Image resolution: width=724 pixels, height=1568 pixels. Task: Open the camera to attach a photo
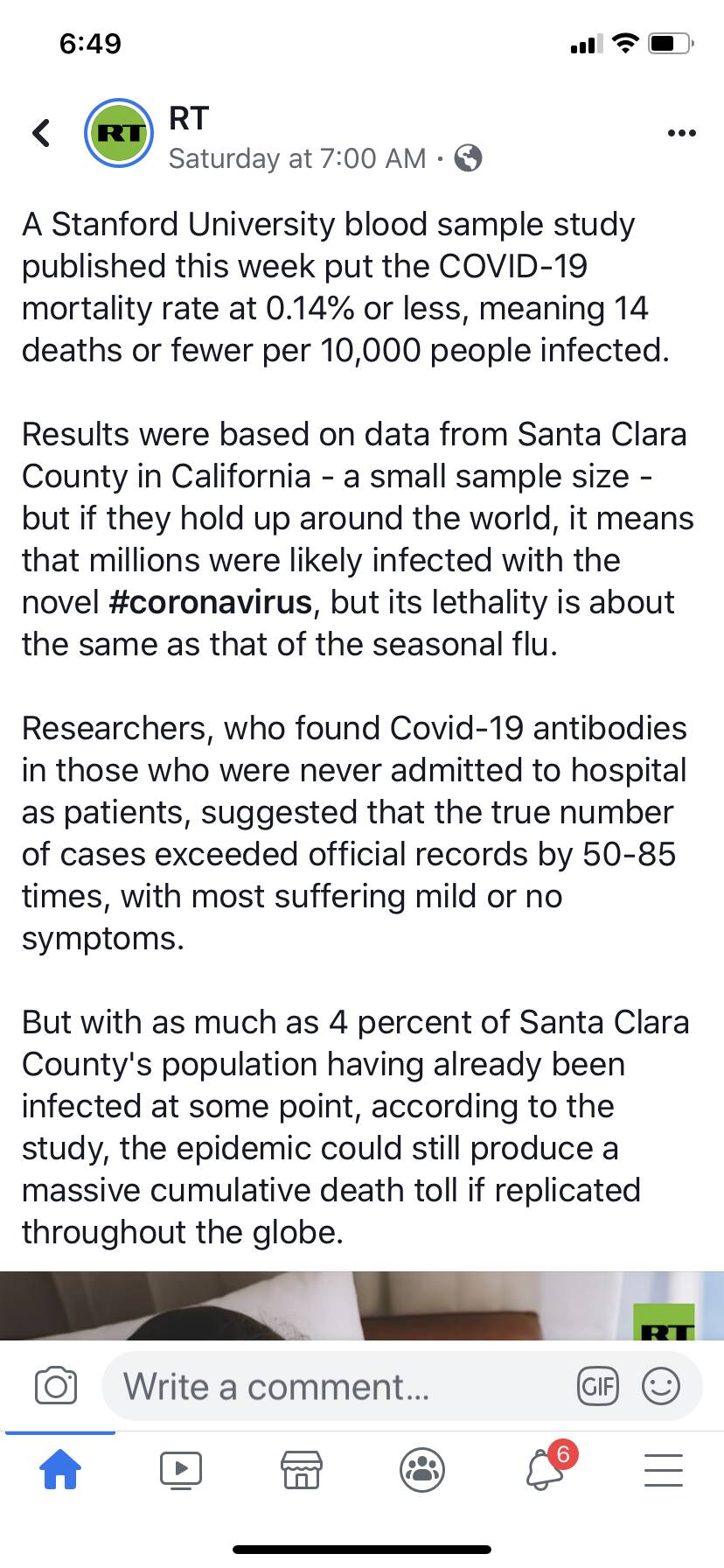[55, 1387]
